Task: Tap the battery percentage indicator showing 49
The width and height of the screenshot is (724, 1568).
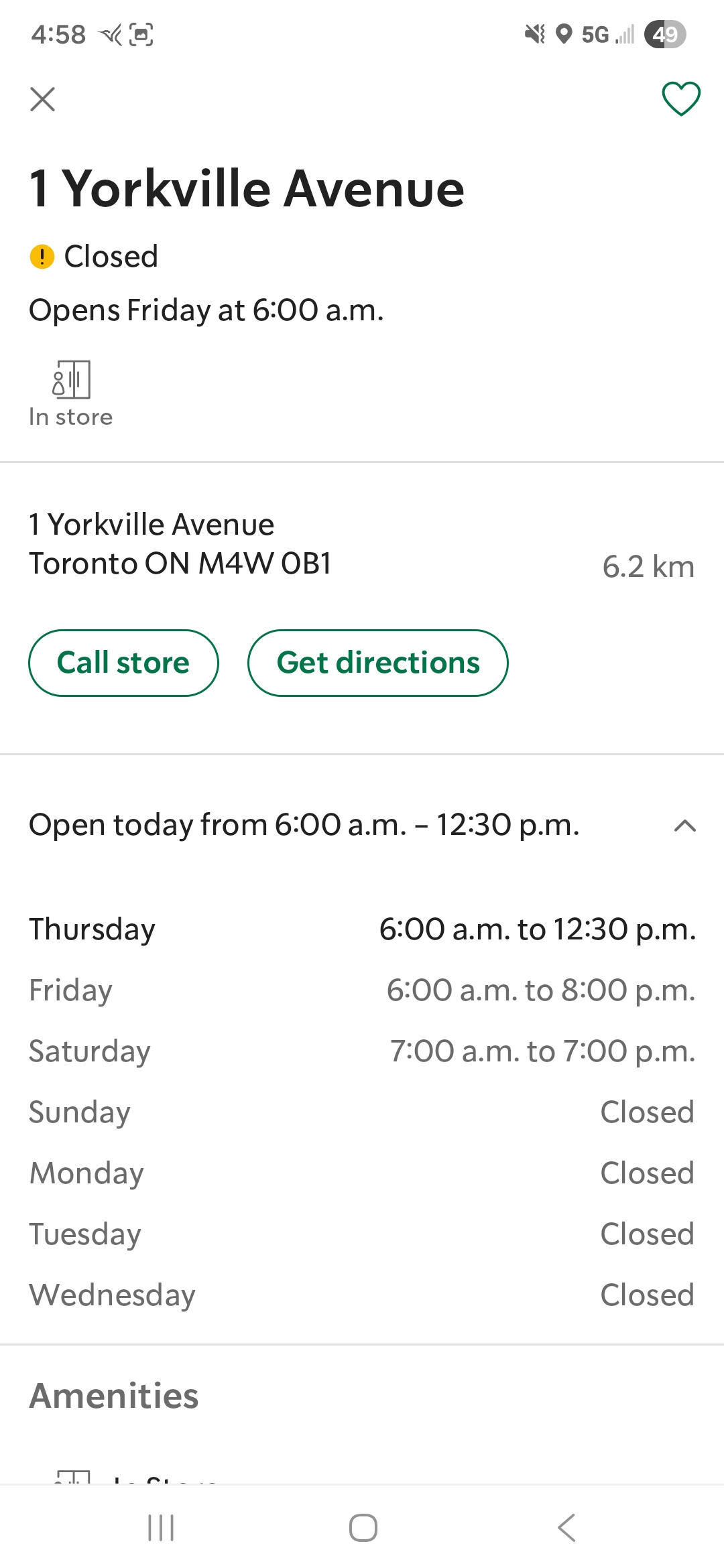Action: [665, 35]
